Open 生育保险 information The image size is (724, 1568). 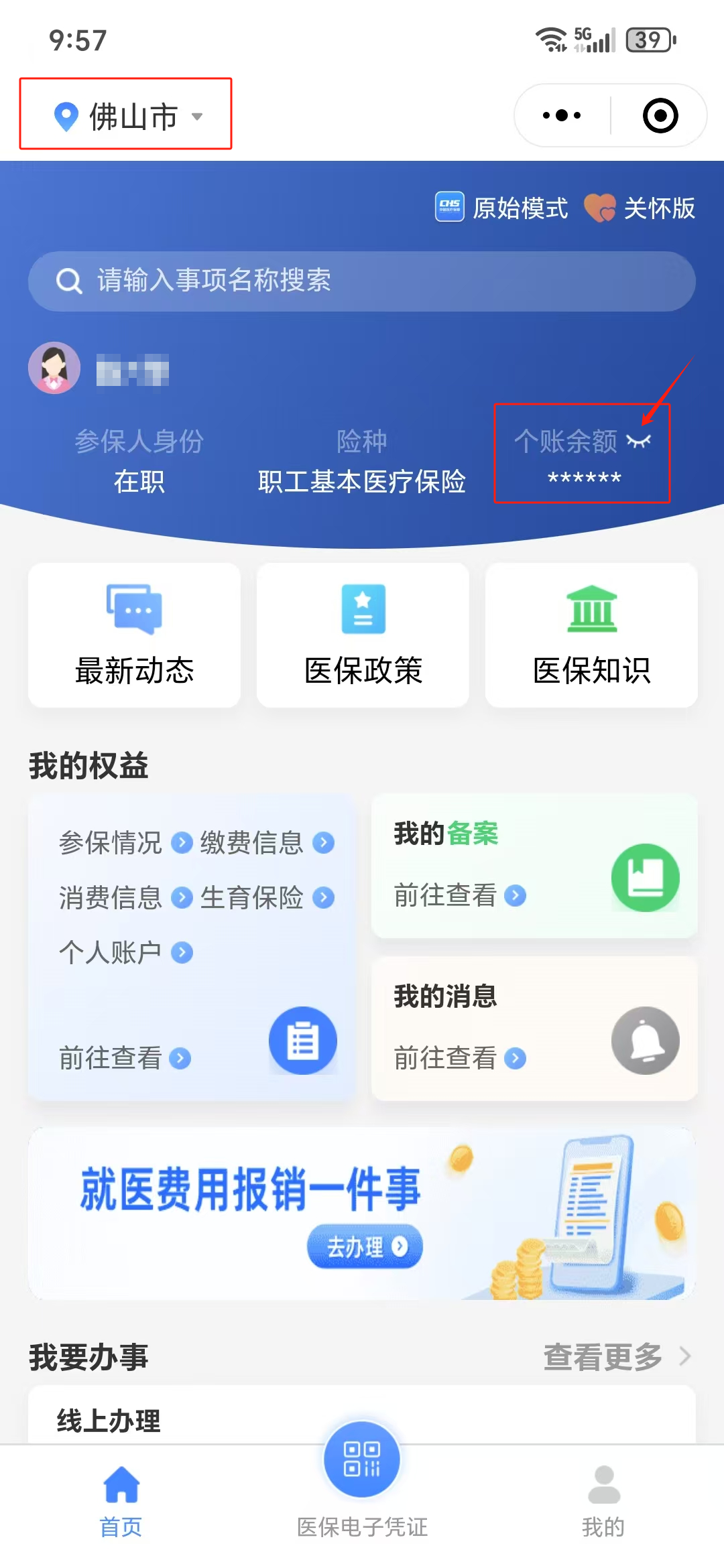pos(267,897)
